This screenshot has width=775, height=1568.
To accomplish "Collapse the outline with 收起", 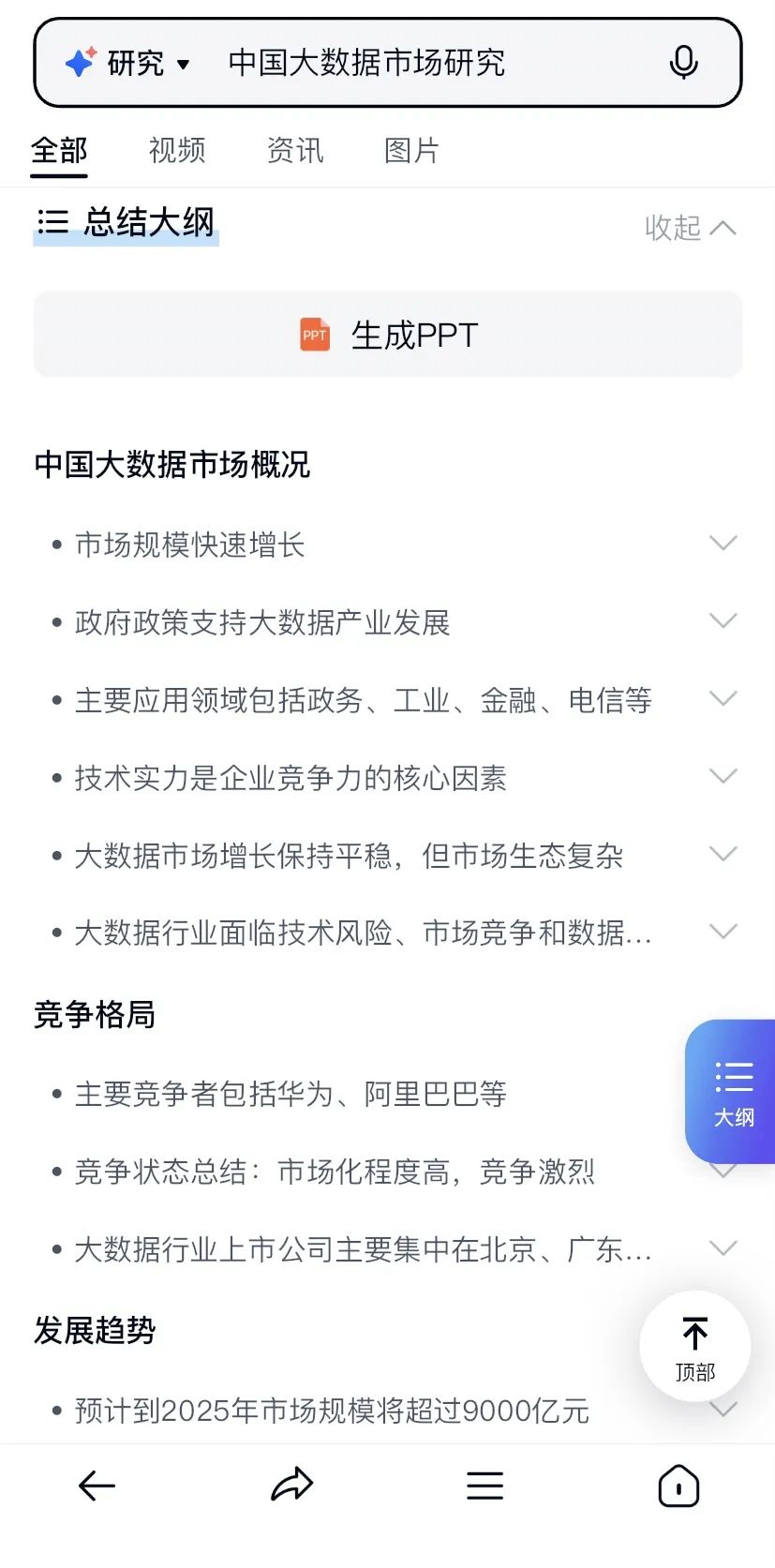I will (689, 227).
